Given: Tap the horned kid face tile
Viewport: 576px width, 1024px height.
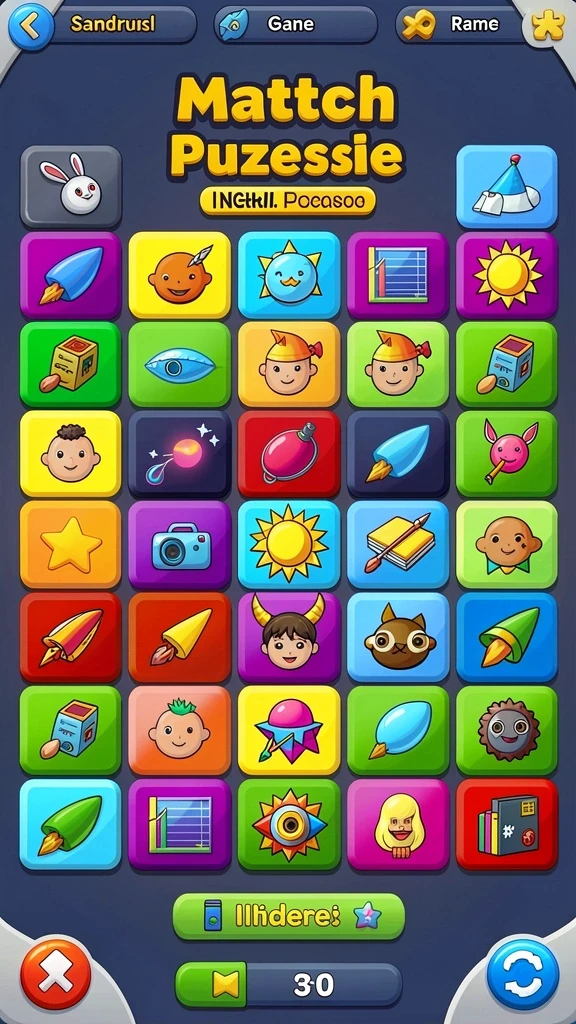Looking at the screenshot, I should coord(289,636).
